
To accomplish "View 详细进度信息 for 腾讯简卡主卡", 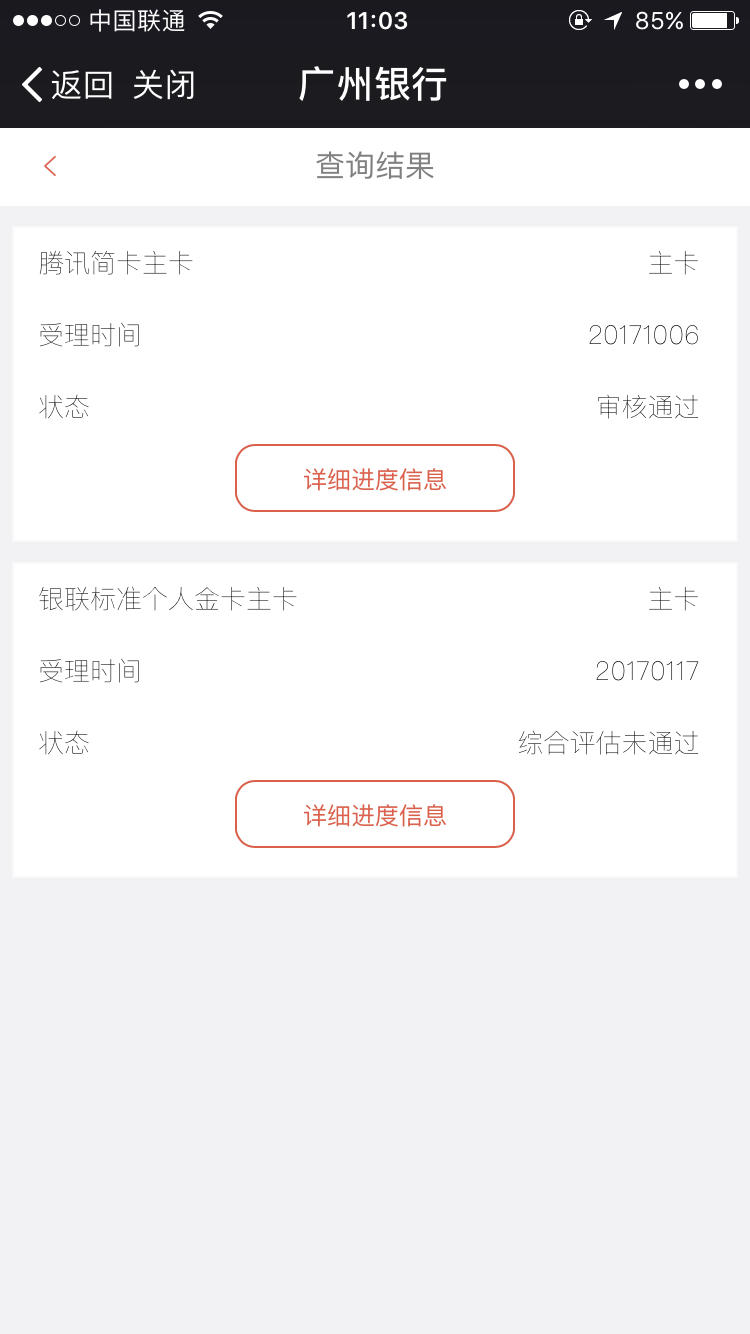I will coord(375,478).
